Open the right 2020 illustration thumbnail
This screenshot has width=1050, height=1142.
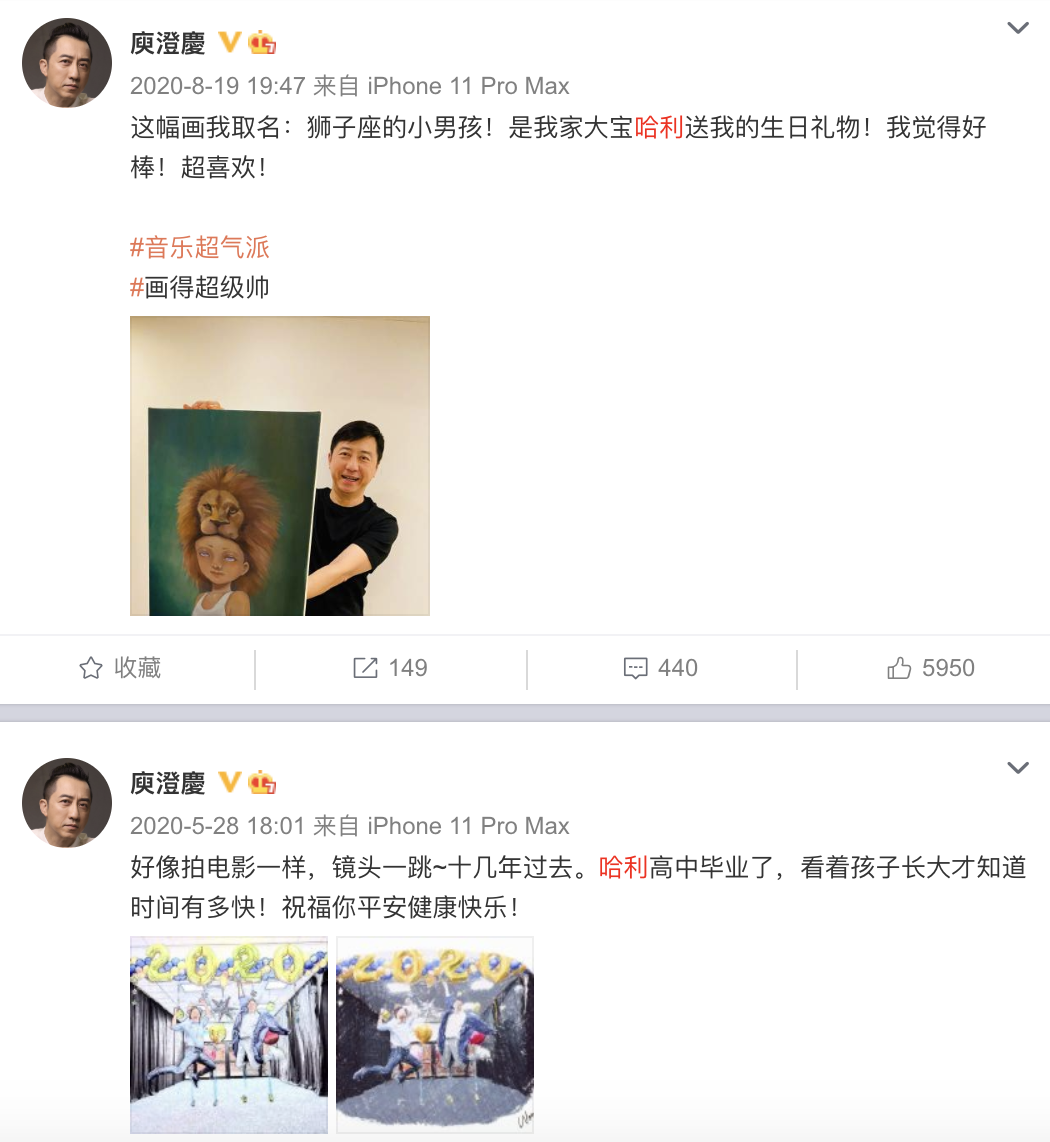[x=434, y=1035]
